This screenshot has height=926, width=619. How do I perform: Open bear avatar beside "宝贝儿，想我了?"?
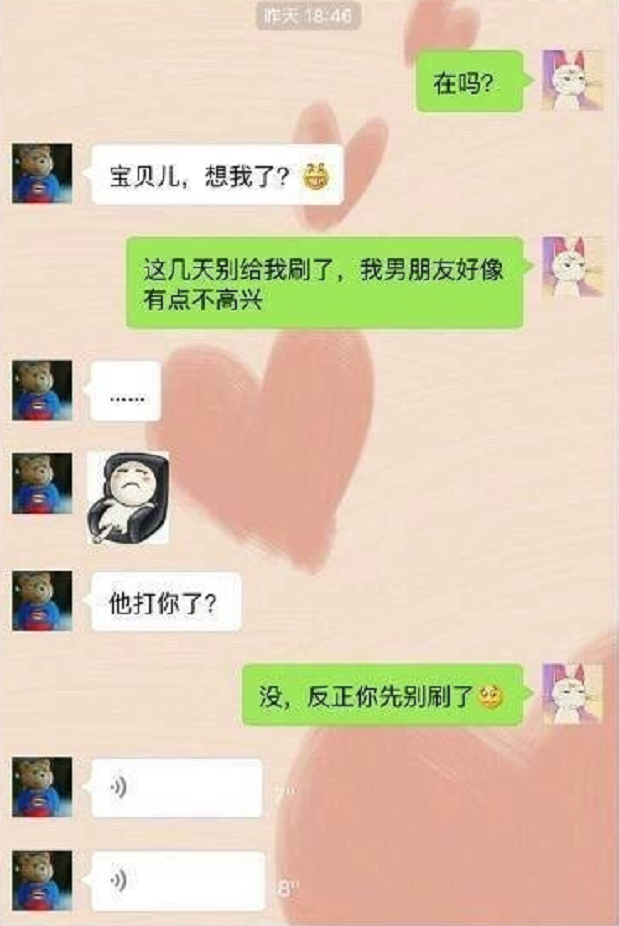(x=42, y=174)
